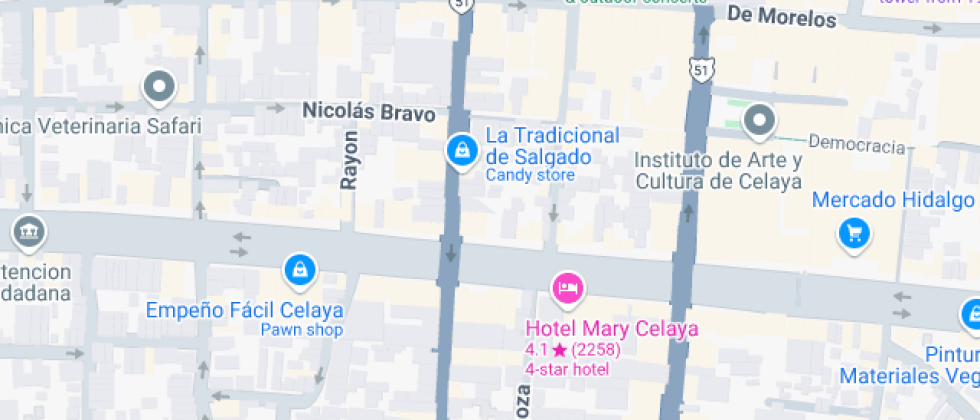Open the Hotel Mary Celaya map pin
This screenshot has height=420, width=980.
pos(567,289)
